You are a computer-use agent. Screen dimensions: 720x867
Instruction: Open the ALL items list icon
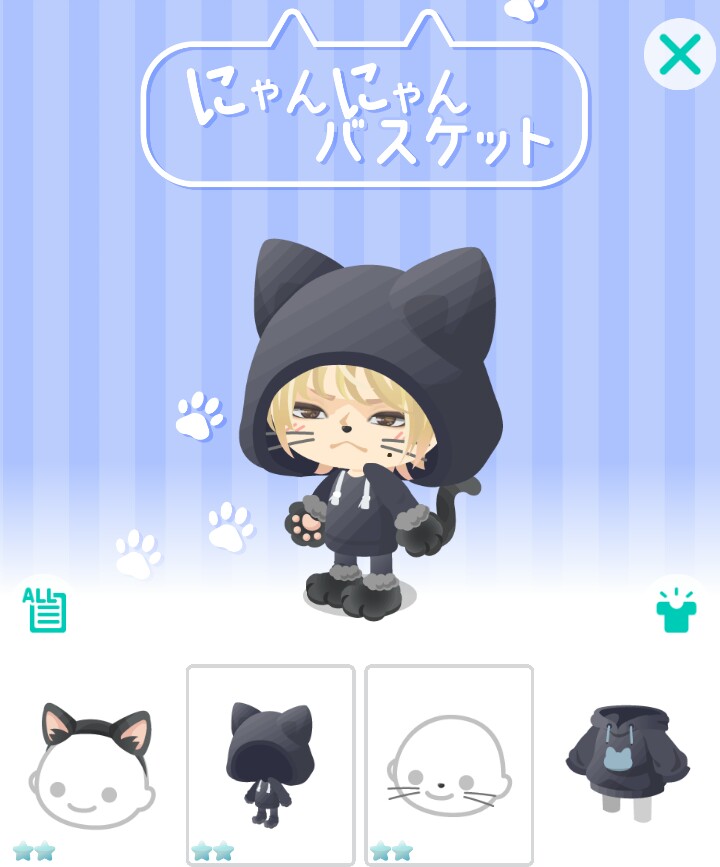[x=44, y=609]
